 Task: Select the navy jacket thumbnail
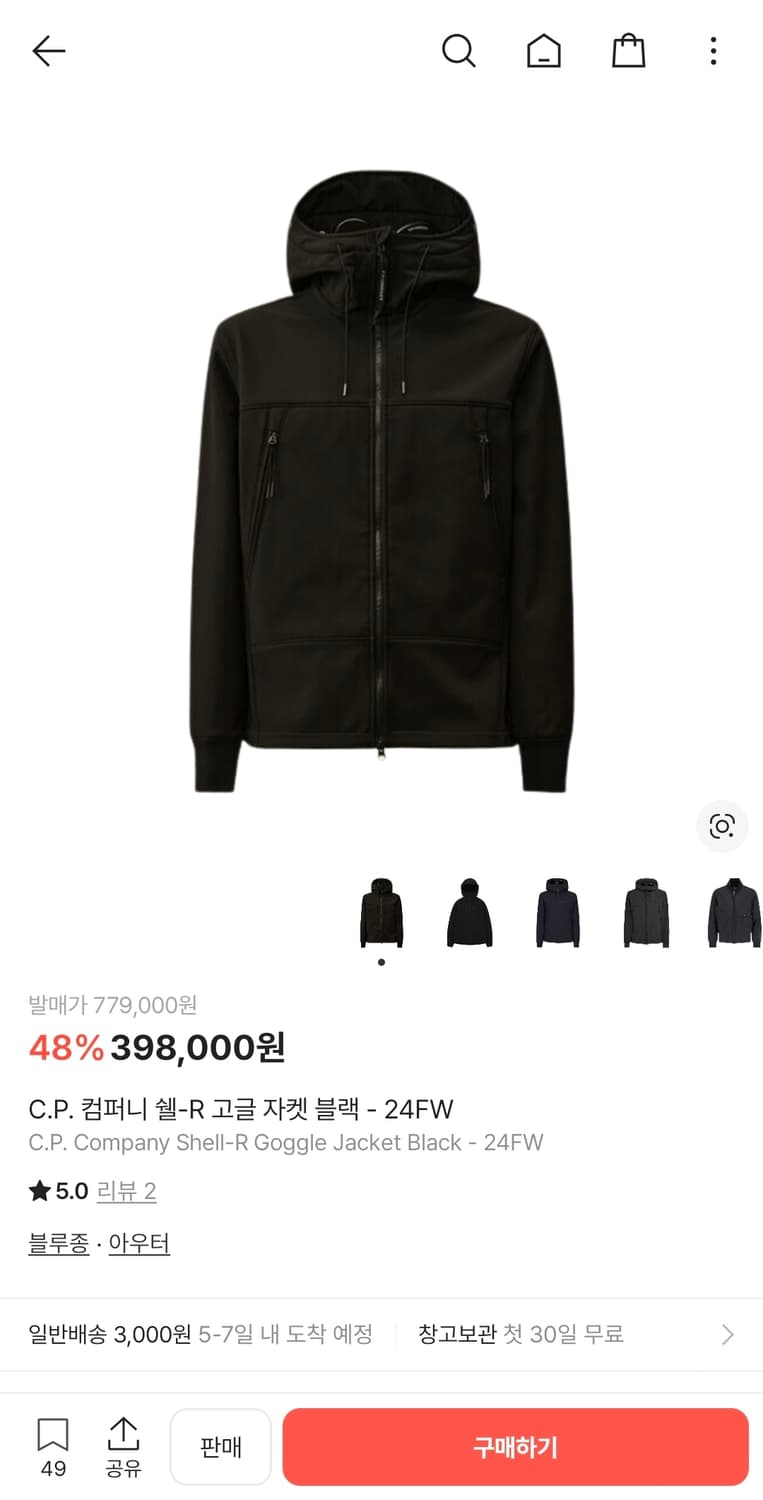(557, 914)
